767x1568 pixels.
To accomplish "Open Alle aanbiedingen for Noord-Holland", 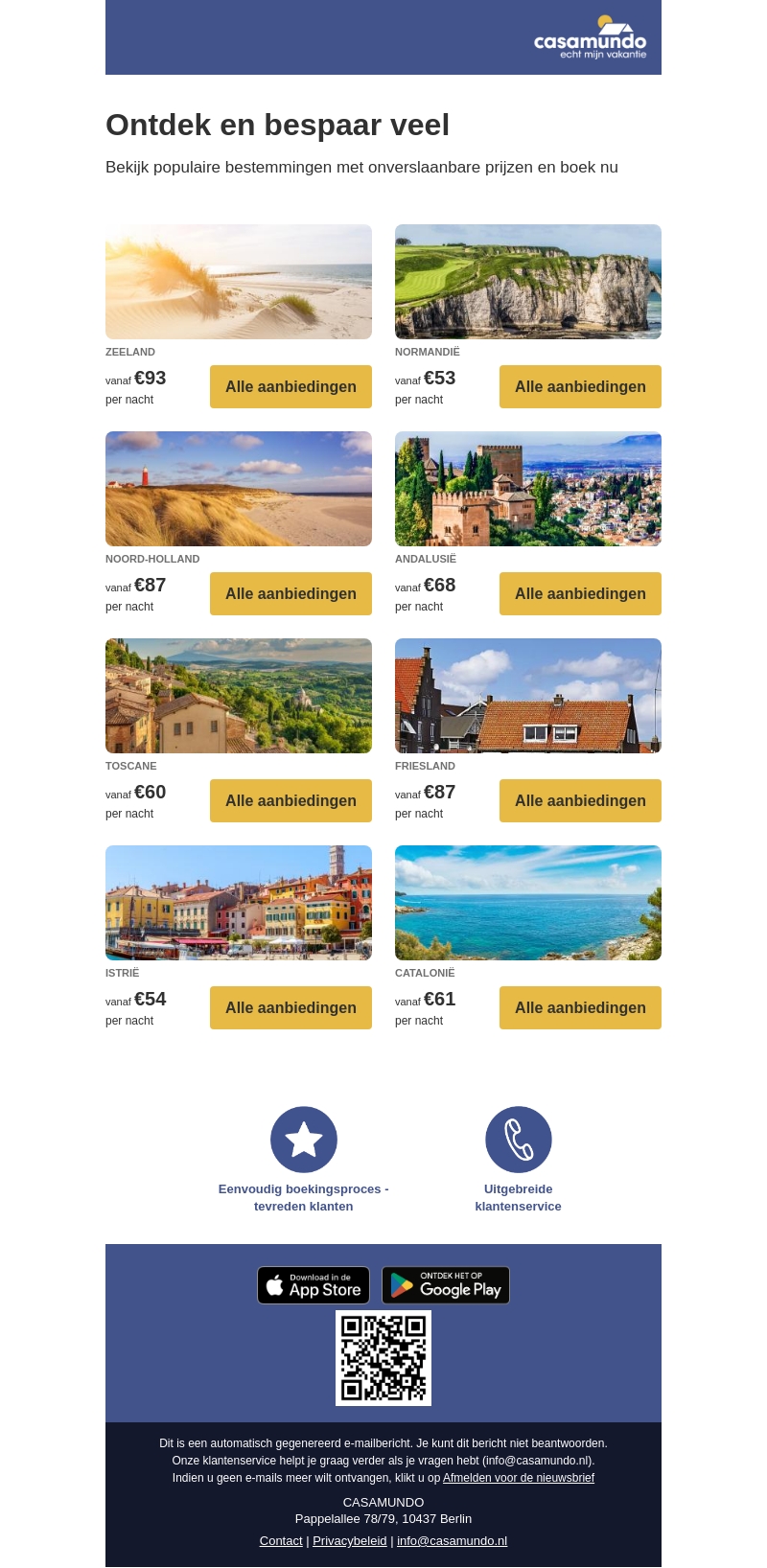I will click(291, 593).
